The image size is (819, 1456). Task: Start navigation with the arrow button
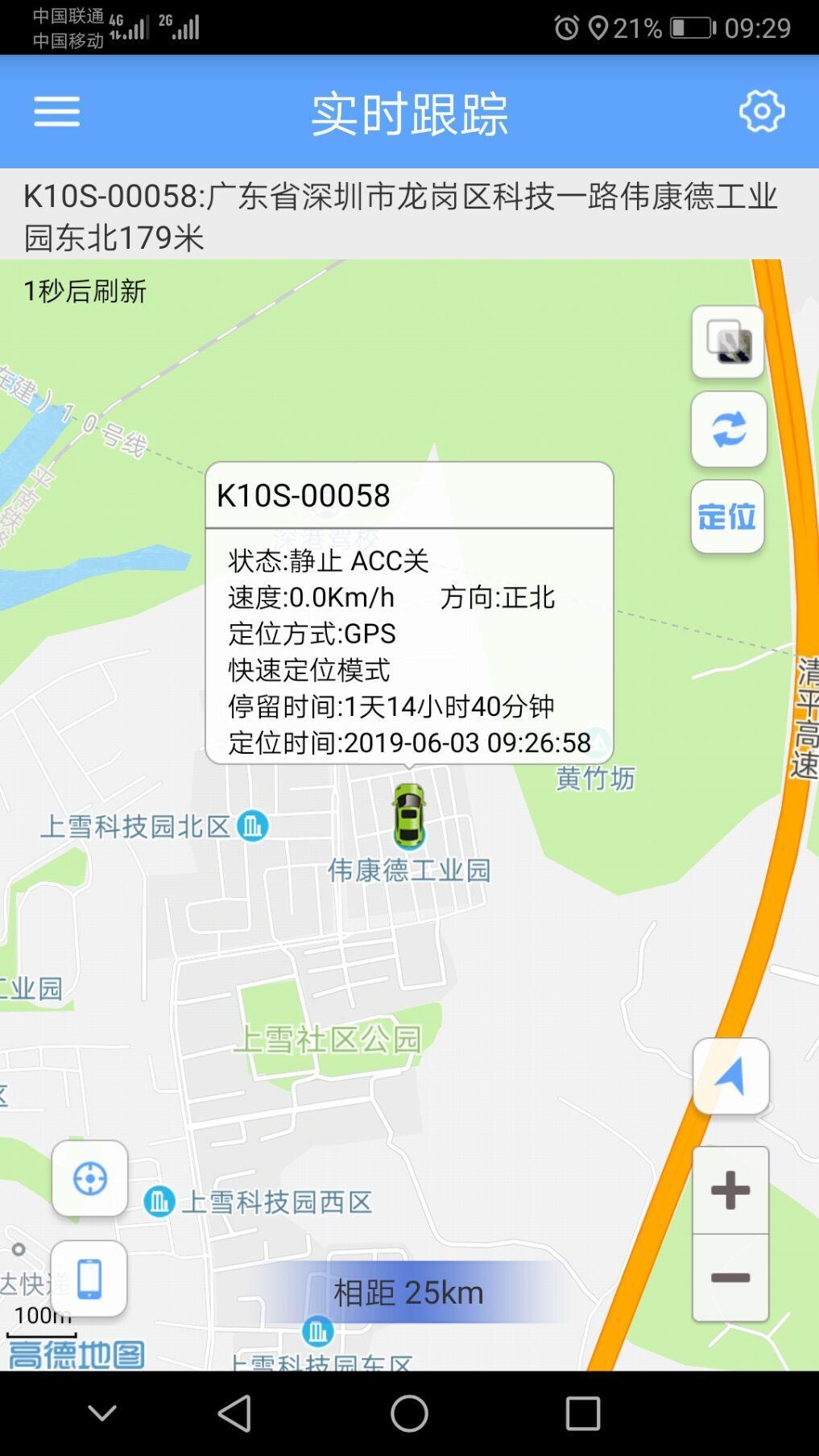point(730,1077)
